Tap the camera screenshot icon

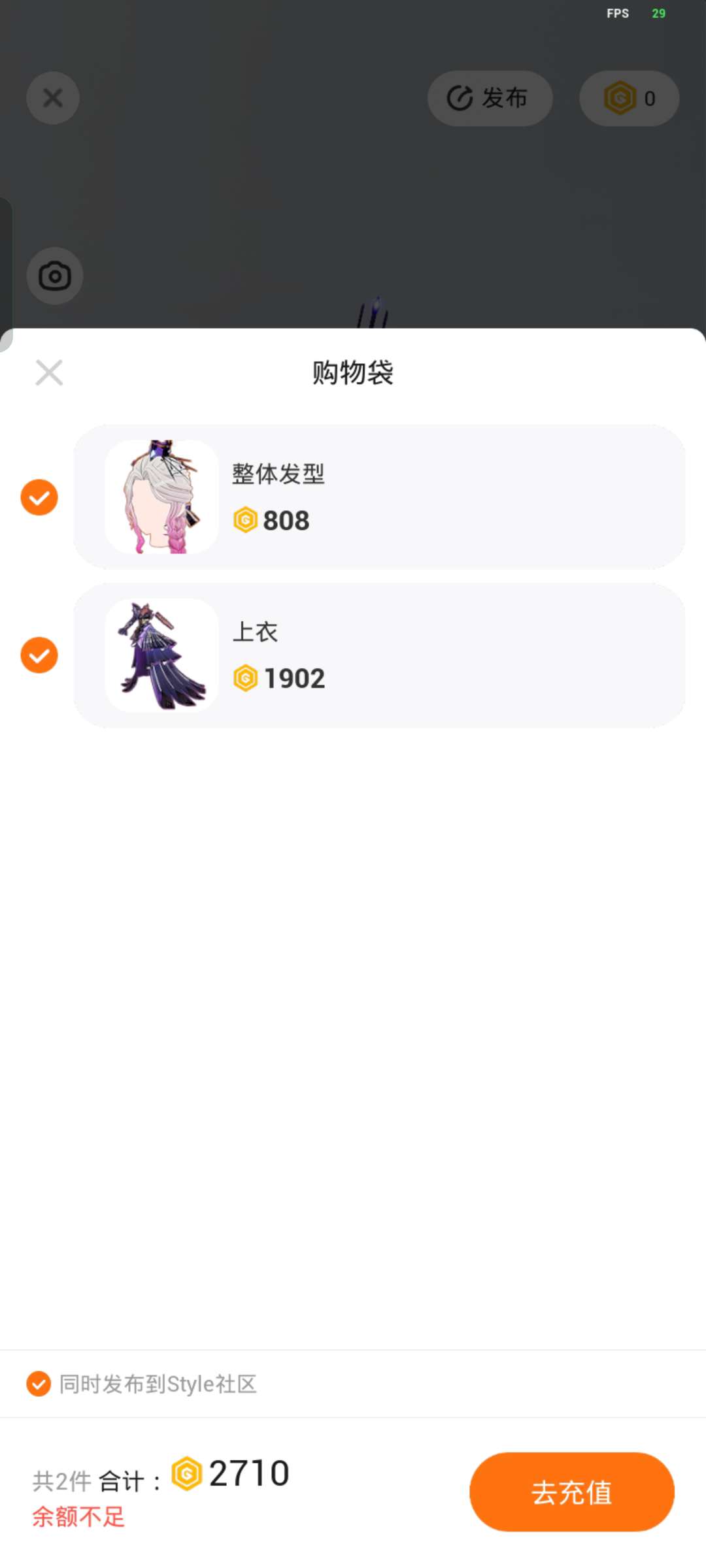click(55, 276)
